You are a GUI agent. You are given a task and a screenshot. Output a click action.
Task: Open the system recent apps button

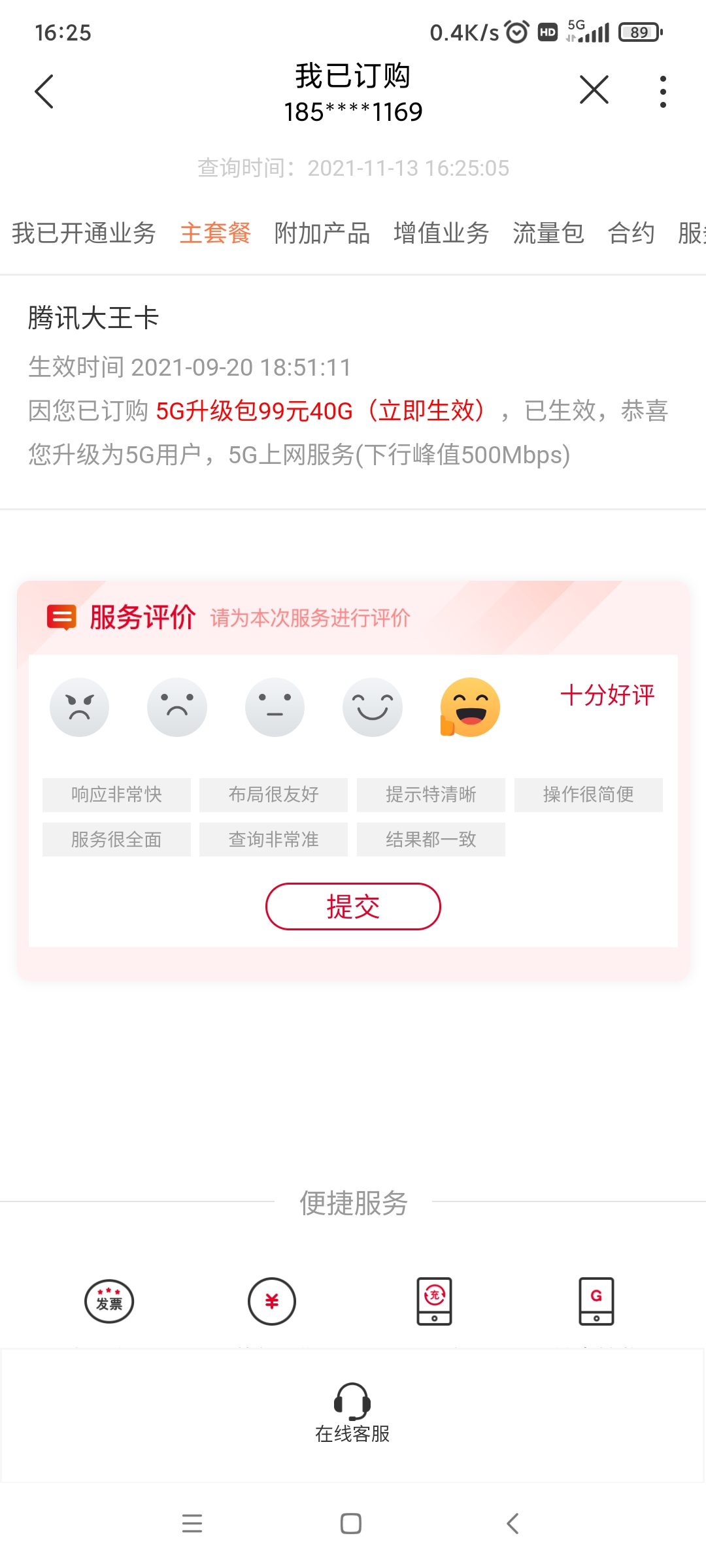tap(192, 1524)
